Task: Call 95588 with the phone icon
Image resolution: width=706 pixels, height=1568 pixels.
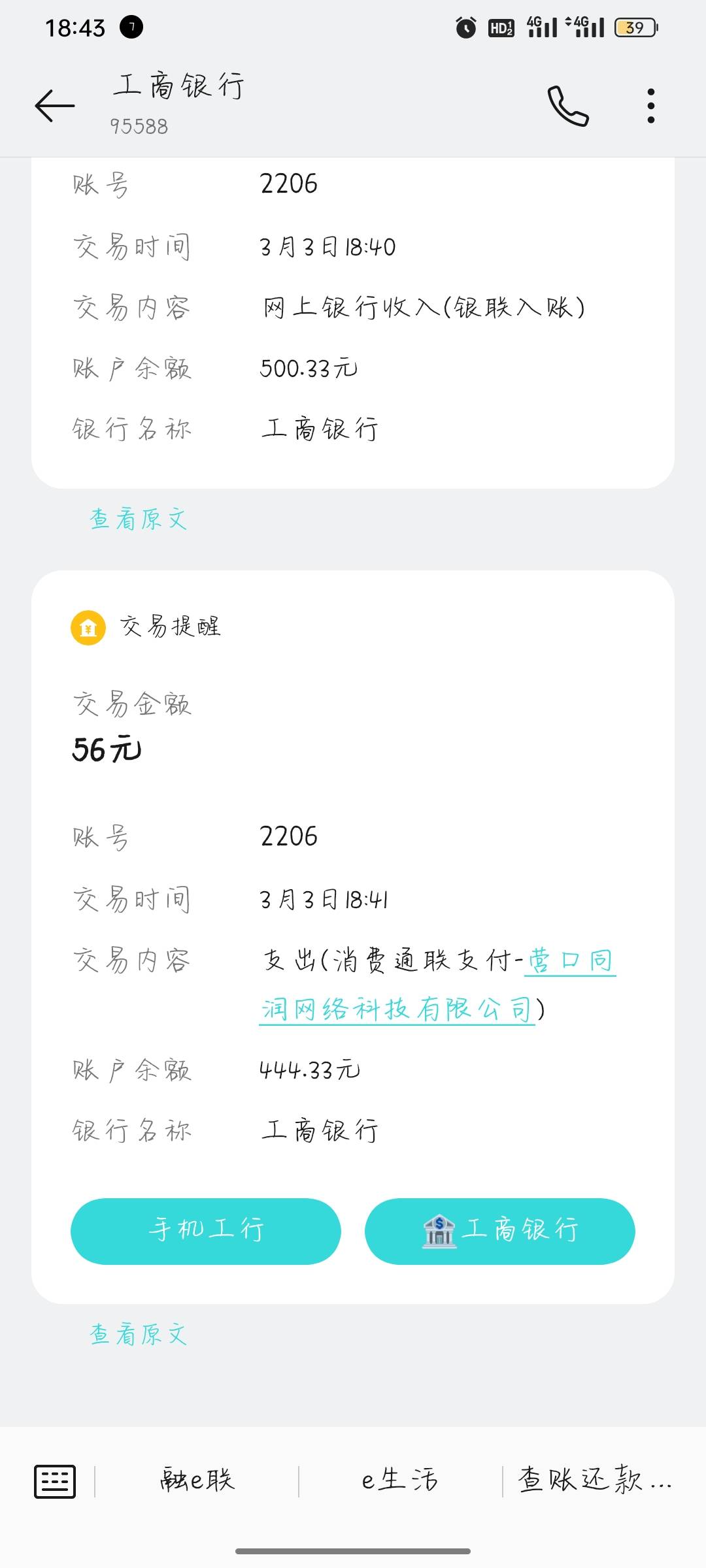Action: click(x=568, y=105)
